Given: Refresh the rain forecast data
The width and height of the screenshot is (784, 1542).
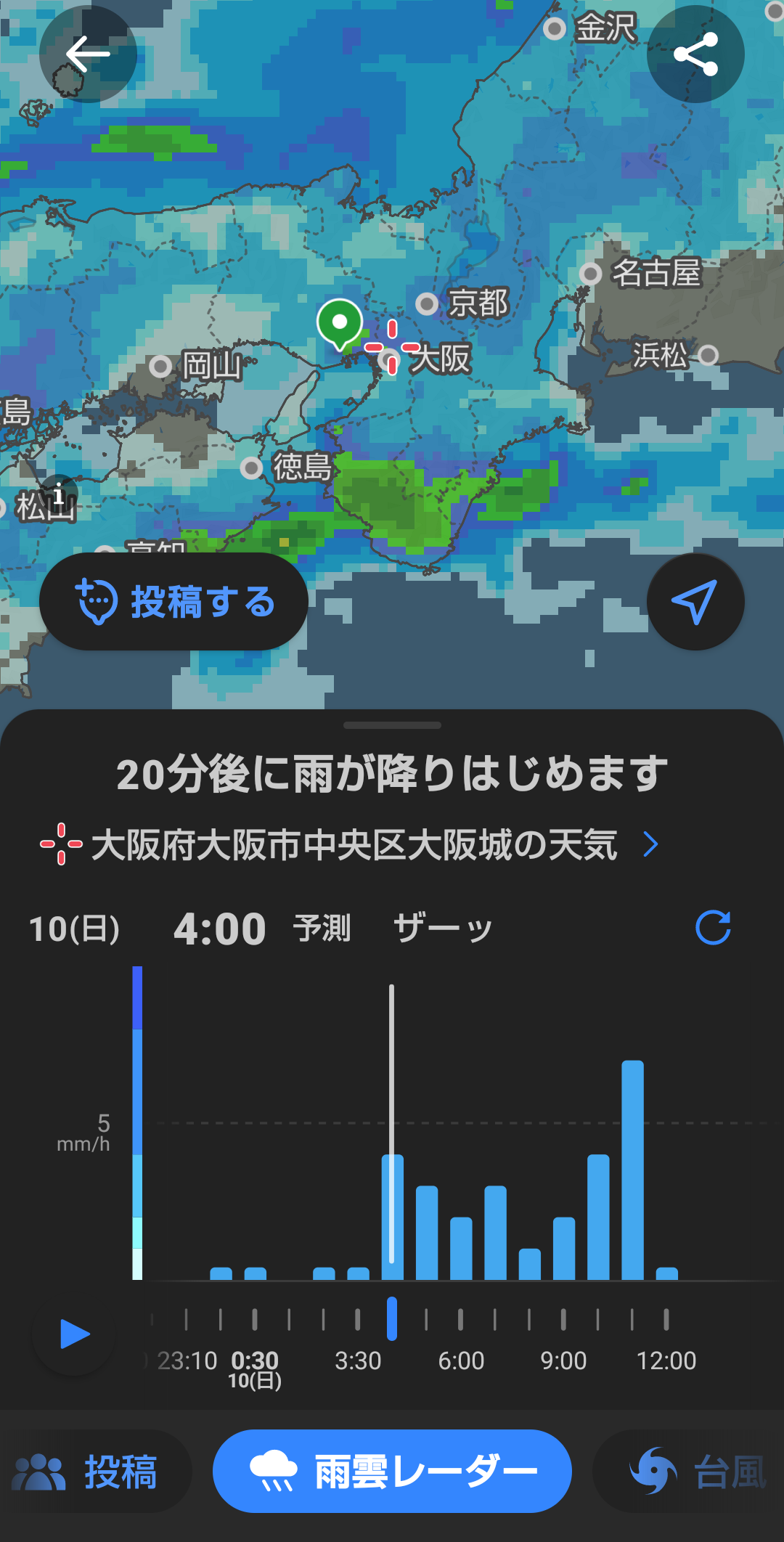Looking at the screenshot, I should (x=713, y=928).
